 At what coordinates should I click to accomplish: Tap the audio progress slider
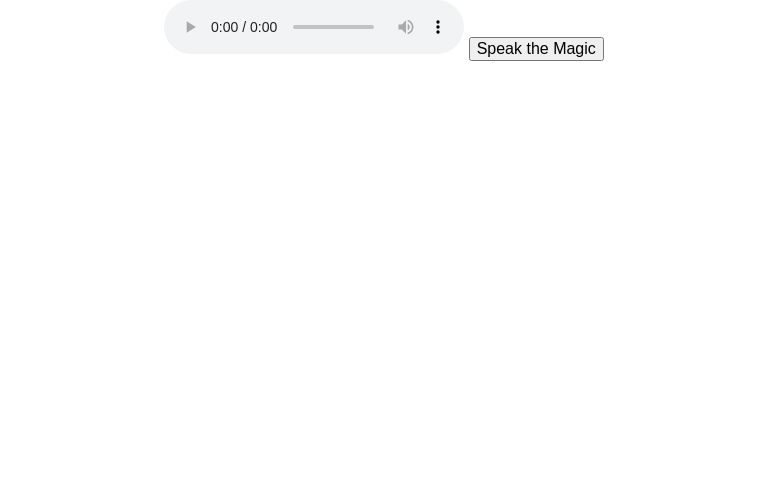point(333,27)
